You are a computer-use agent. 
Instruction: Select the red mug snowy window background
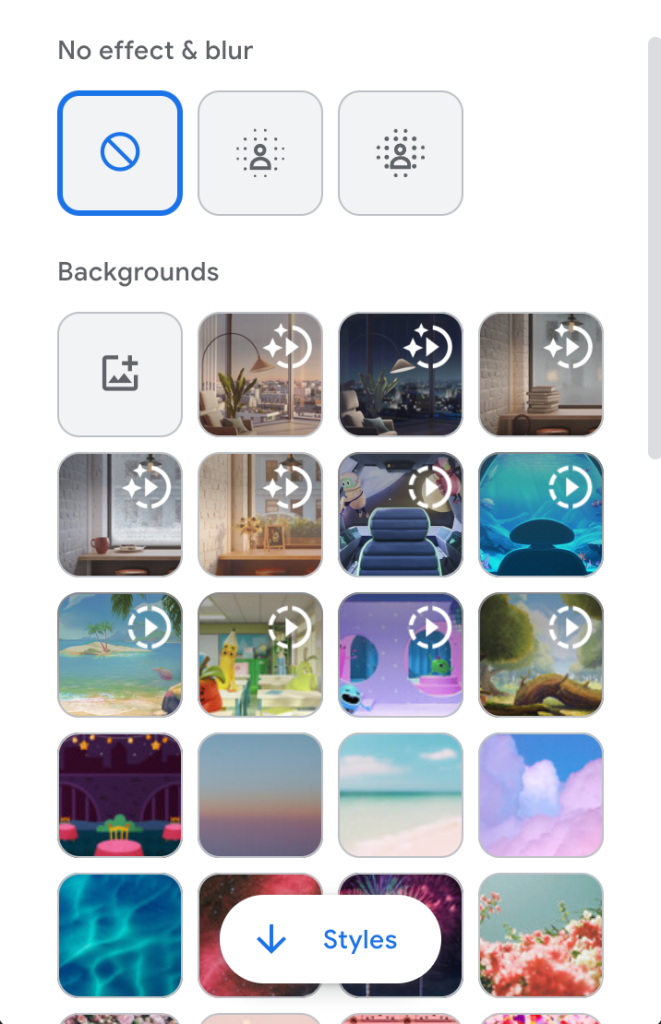[120, 514]
